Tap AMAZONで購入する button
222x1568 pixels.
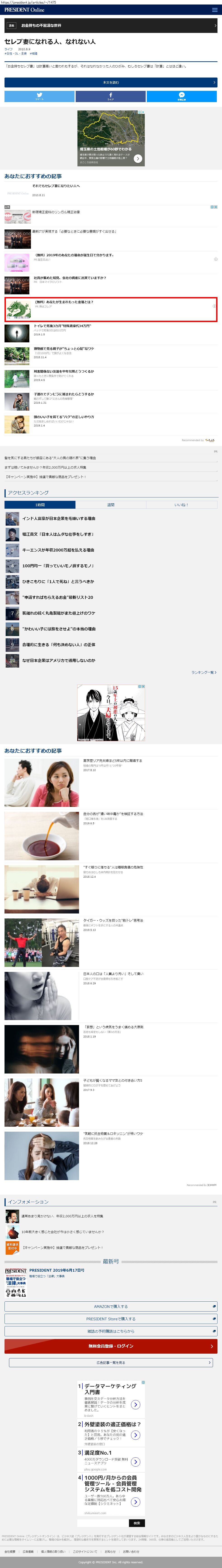[110, 1306]
